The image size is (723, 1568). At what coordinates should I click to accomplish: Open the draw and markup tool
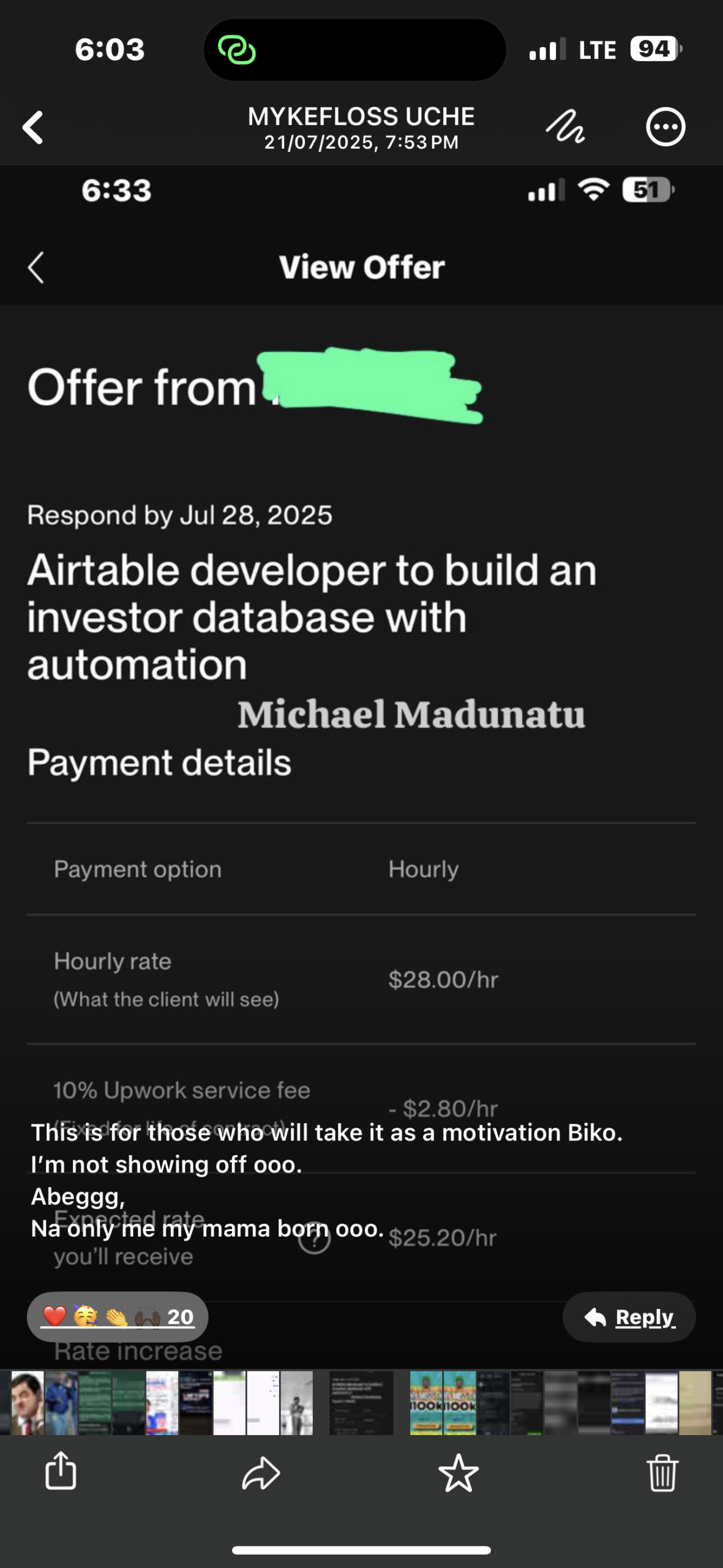pos(565,127)
